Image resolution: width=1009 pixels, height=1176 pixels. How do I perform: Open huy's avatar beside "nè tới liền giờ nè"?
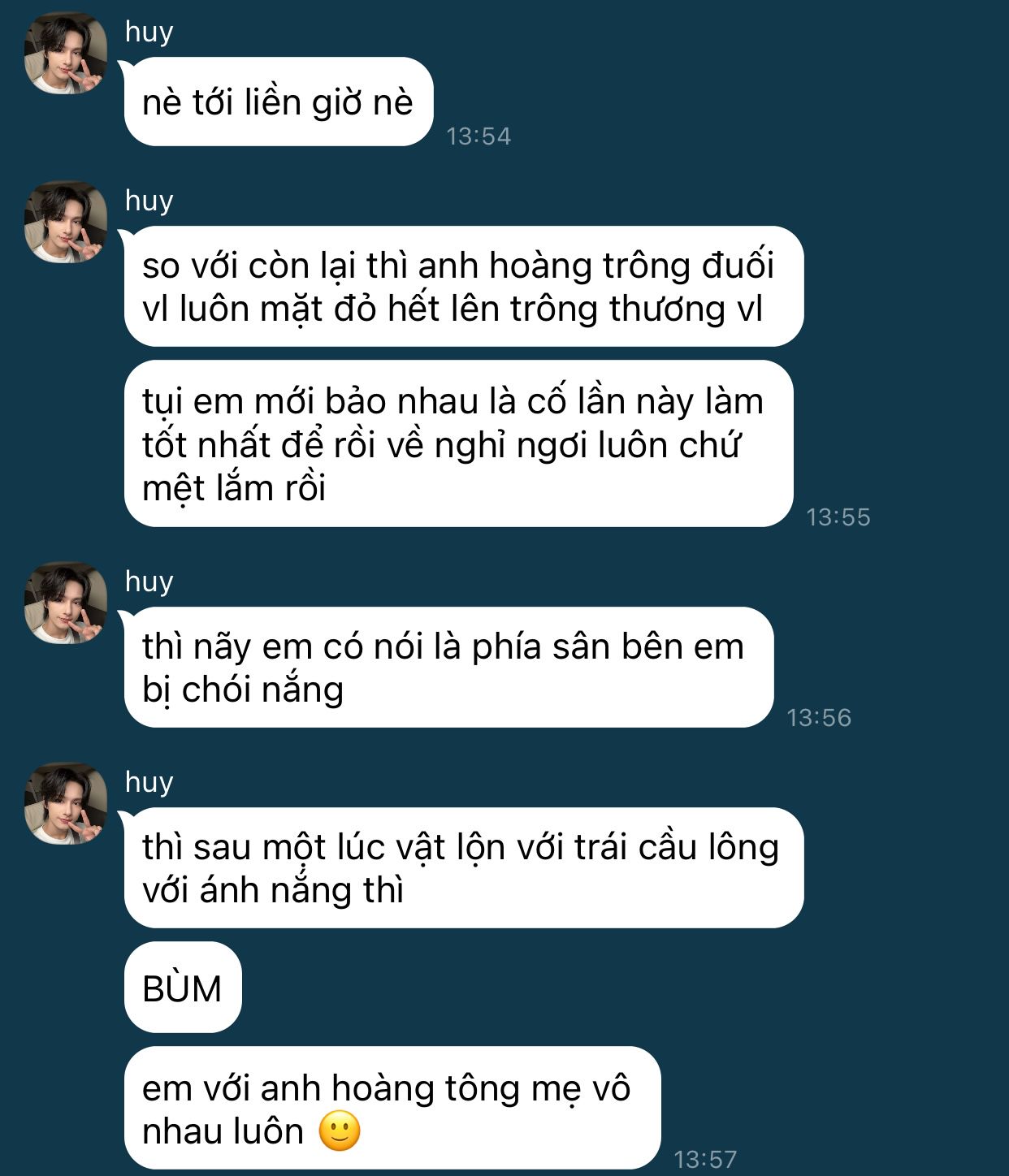click(66, 54)
